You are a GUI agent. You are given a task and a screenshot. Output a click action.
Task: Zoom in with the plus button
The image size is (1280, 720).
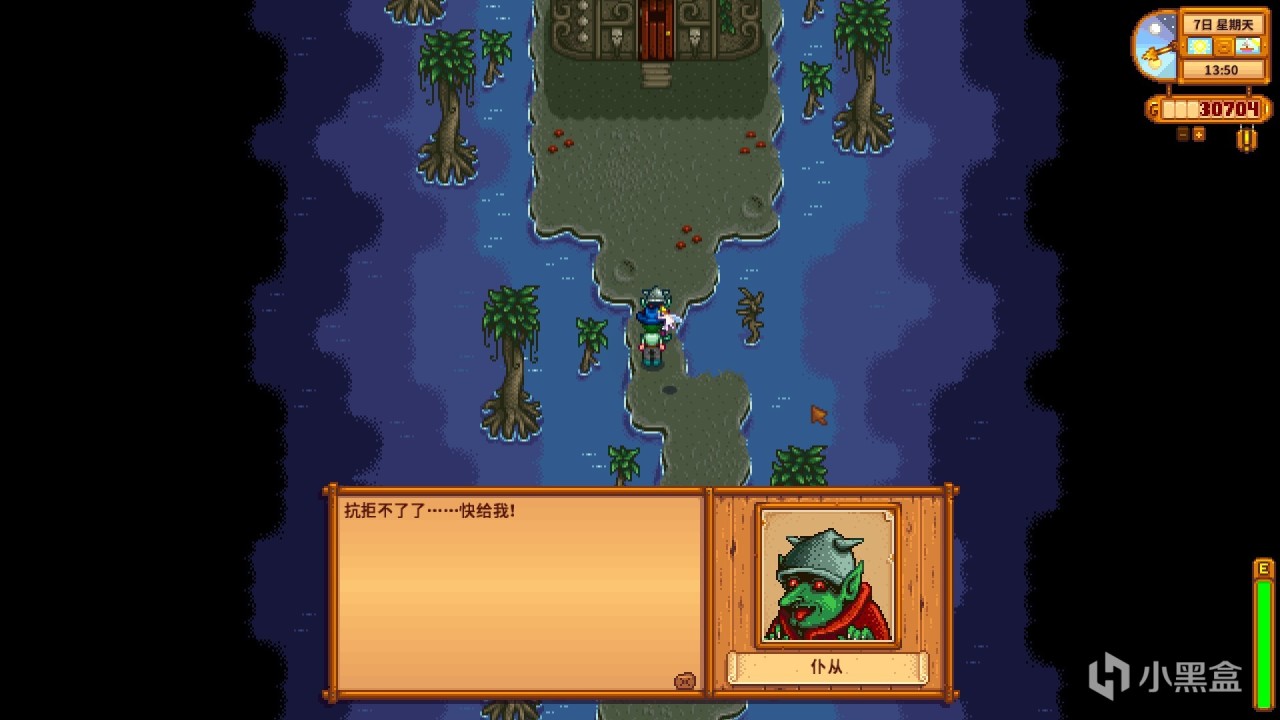coord(1198,134)
